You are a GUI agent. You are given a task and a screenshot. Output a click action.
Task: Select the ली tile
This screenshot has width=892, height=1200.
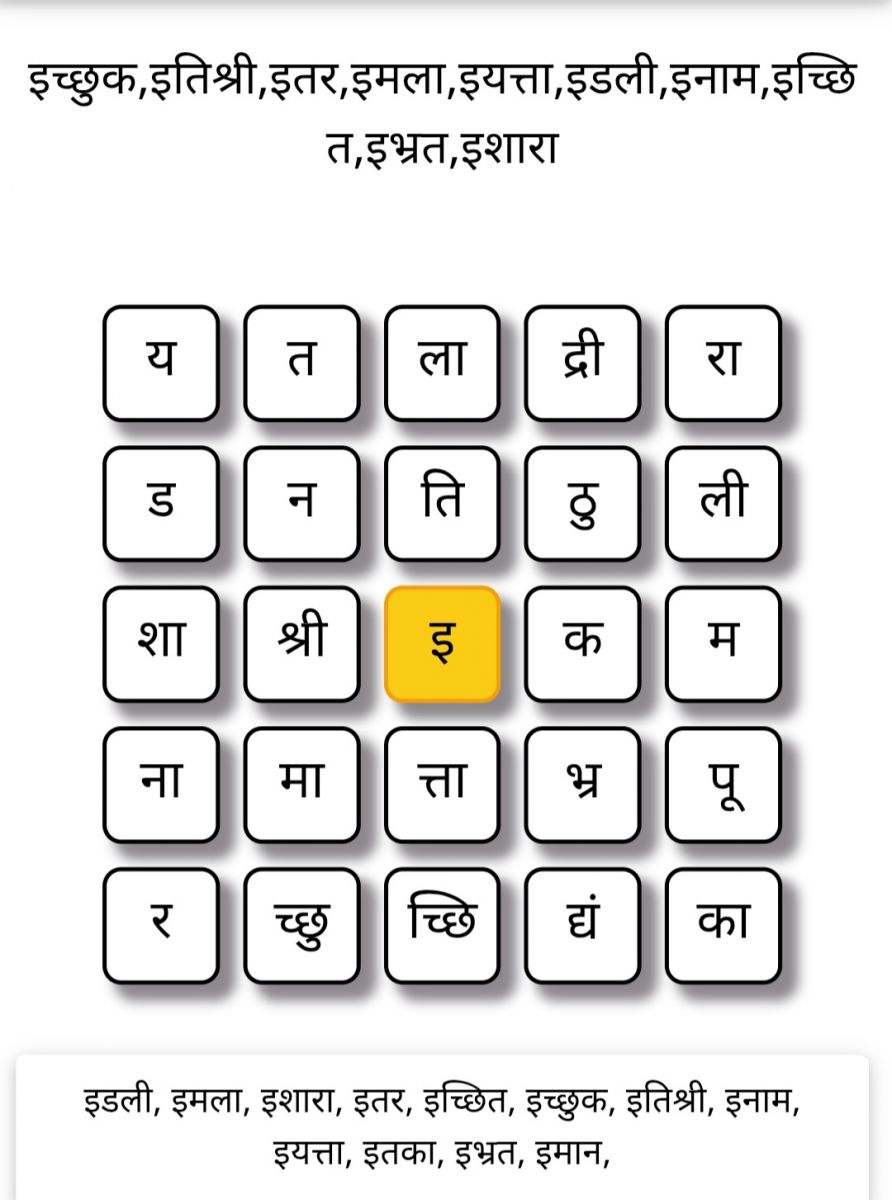[723, 503]
